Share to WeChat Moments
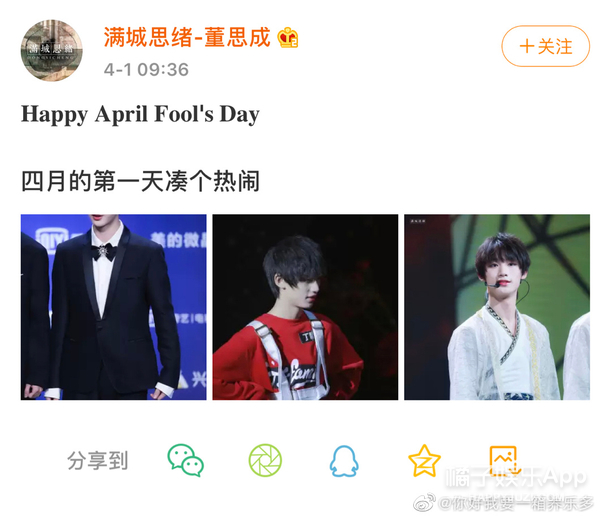 click(x=265, y=460)
